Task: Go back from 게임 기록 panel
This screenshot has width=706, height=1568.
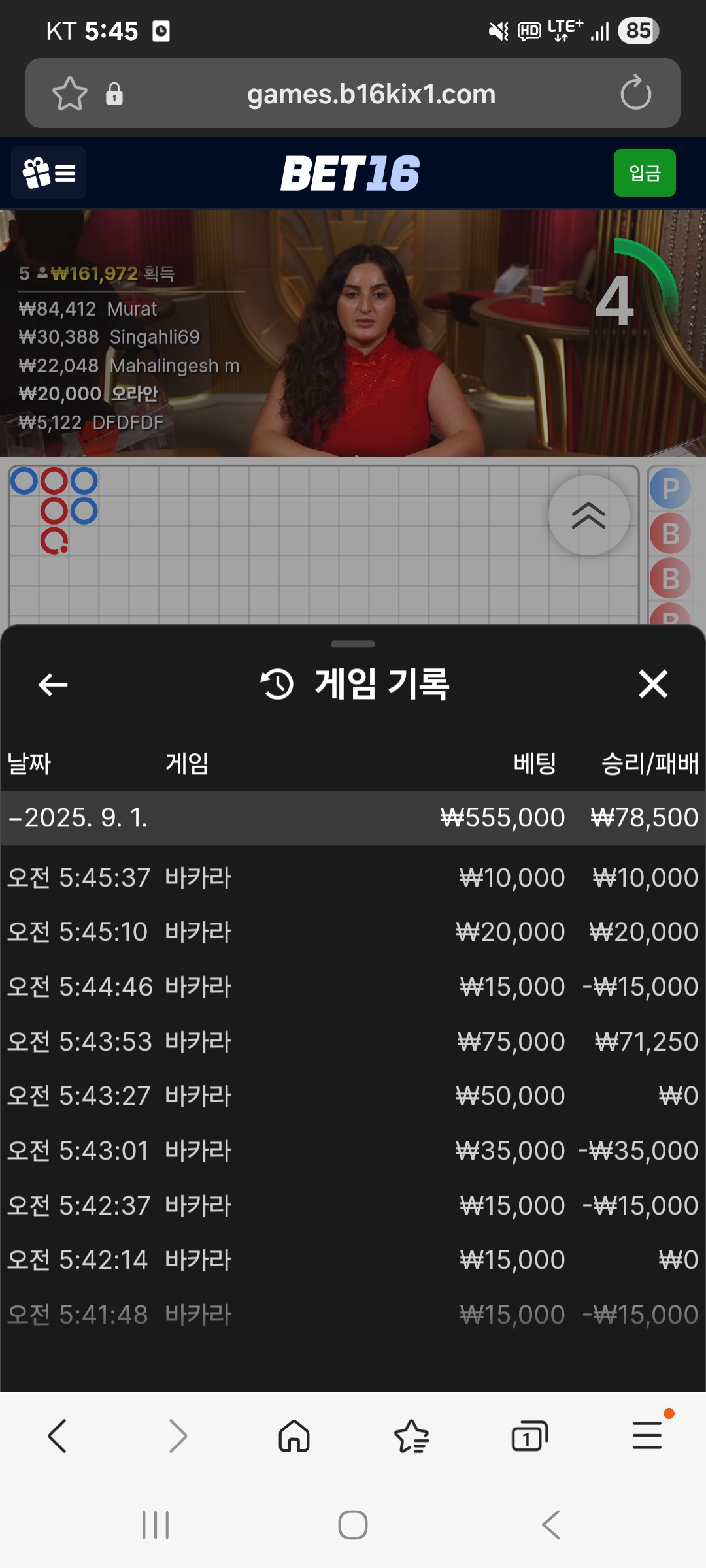Action: click(x=53, y=685)
